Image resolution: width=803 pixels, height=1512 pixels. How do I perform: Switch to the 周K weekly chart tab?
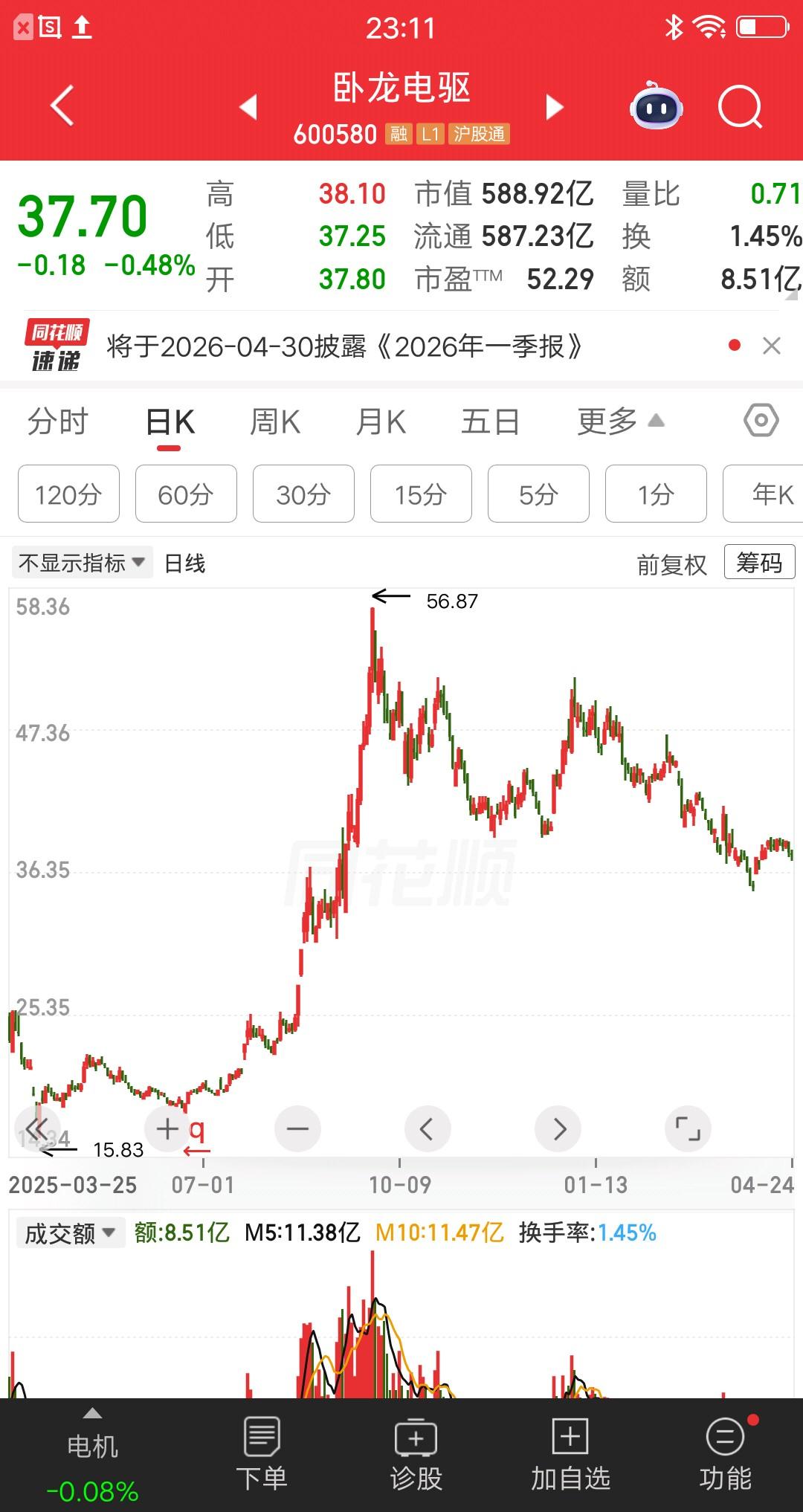275,421
